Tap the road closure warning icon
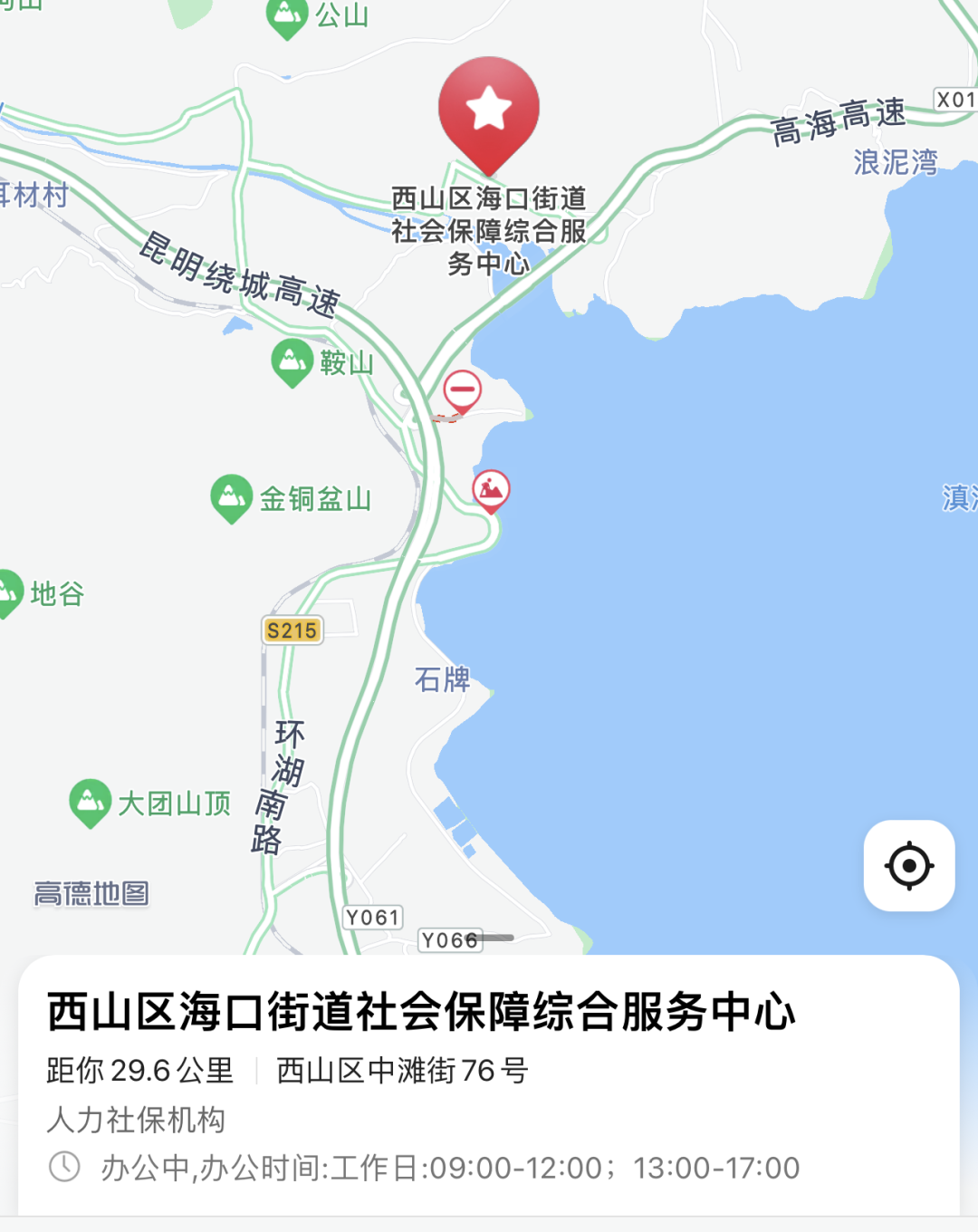This screenshot has width=978, height=1232. (x=463, y=390)
